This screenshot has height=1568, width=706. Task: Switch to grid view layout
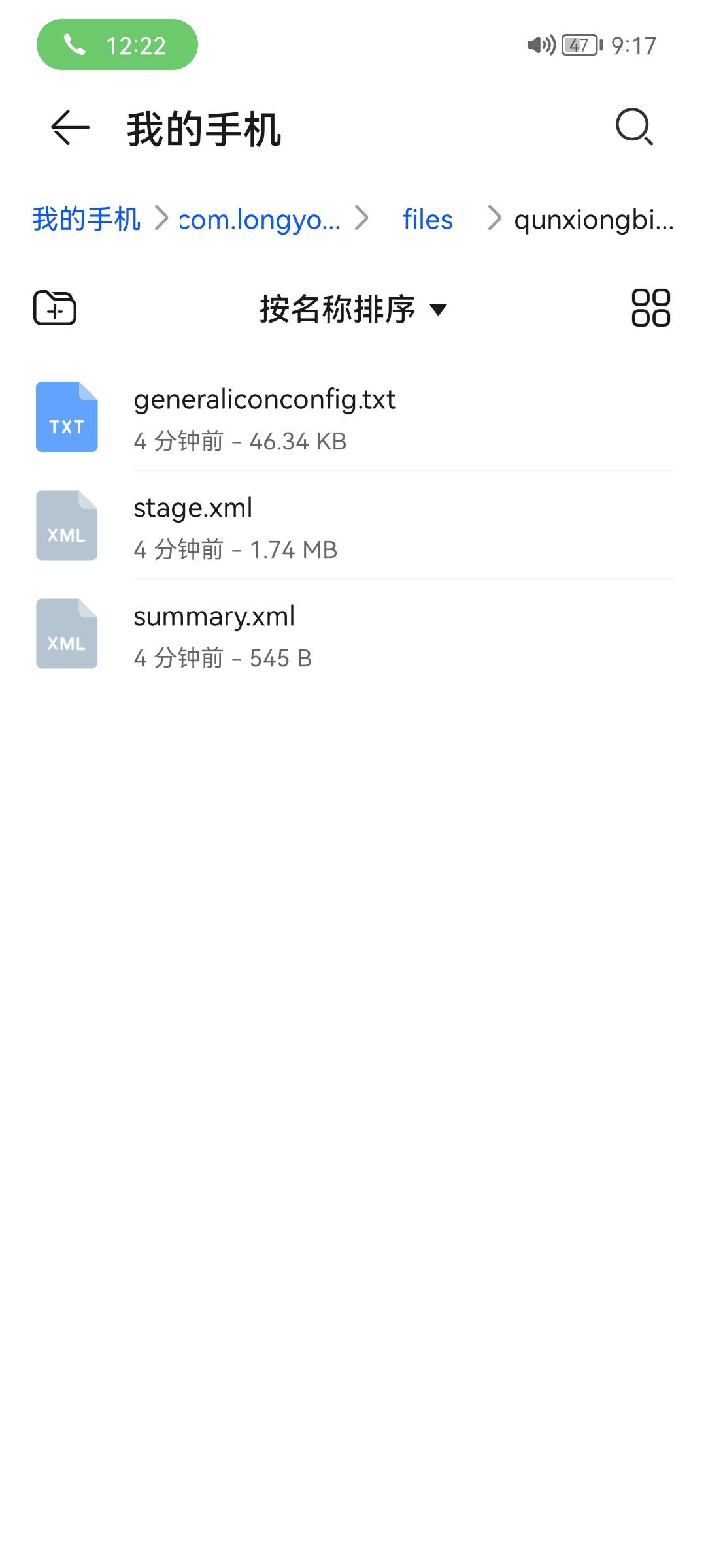(650, 308)
